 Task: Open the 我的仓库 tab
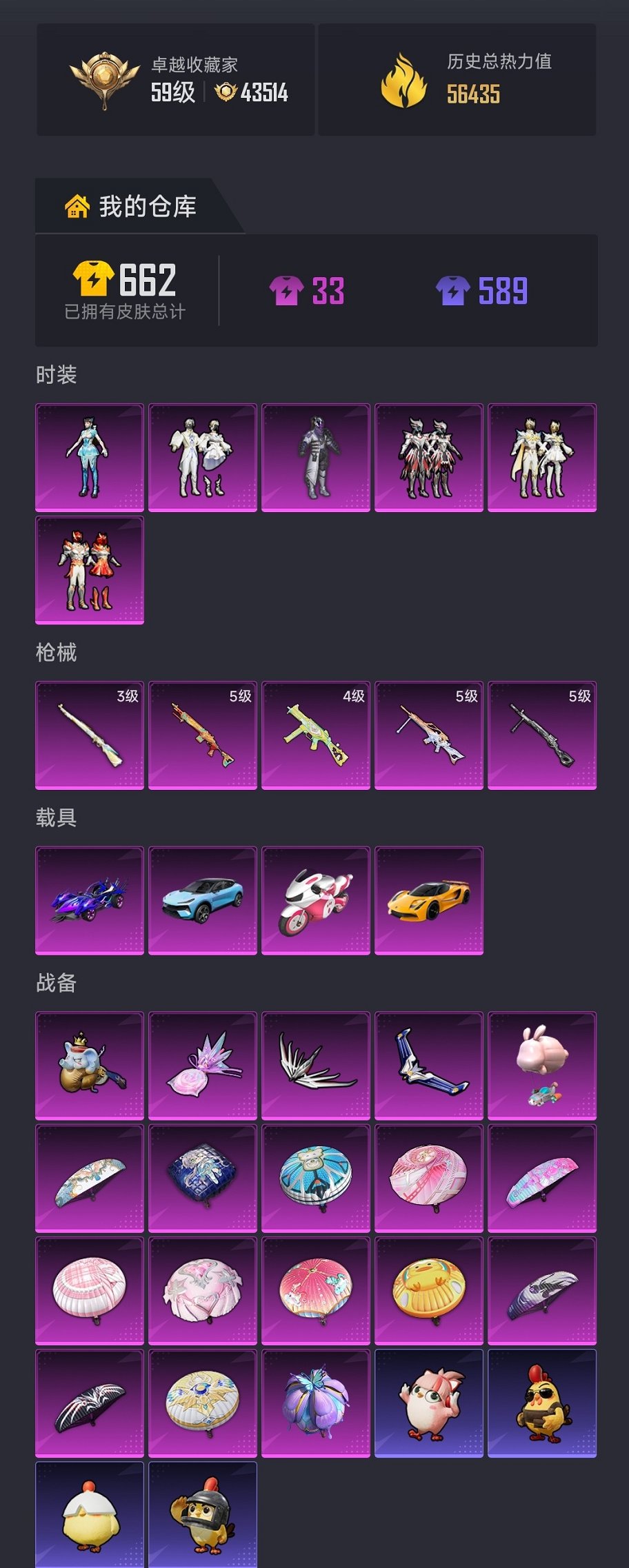point(131,206)
